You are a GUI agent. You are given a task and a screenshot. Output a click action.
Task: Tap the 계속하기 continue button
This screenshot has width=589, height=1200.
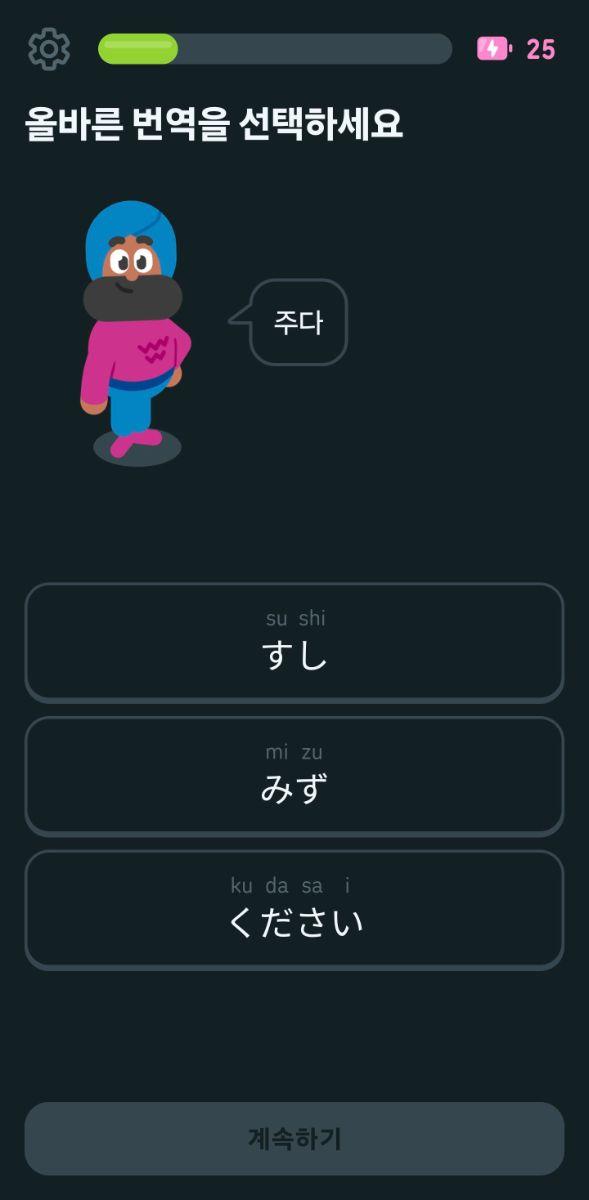coord(294,1138)
